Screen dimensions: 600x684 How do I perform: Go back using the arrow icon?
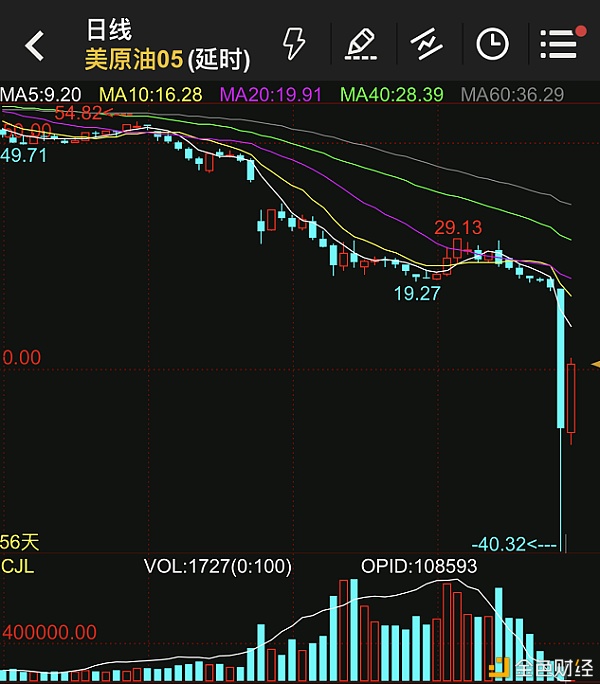point(35,45)
